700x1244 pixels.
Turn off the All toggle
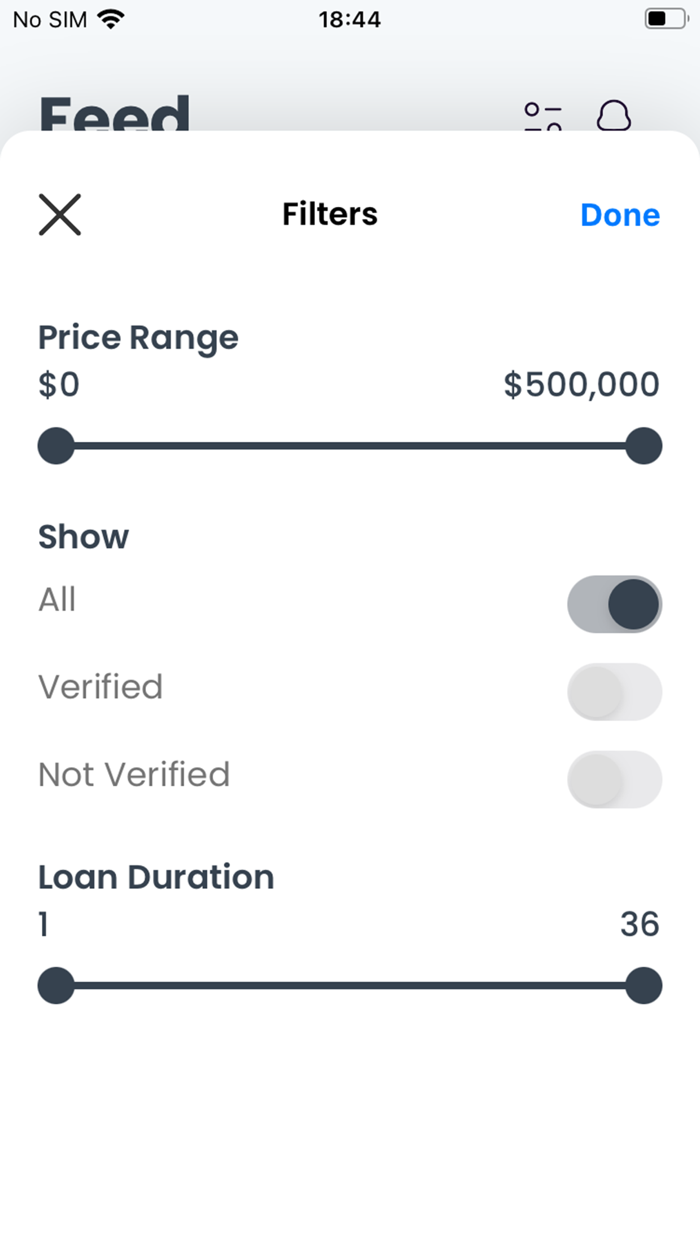tap(614, 604)
